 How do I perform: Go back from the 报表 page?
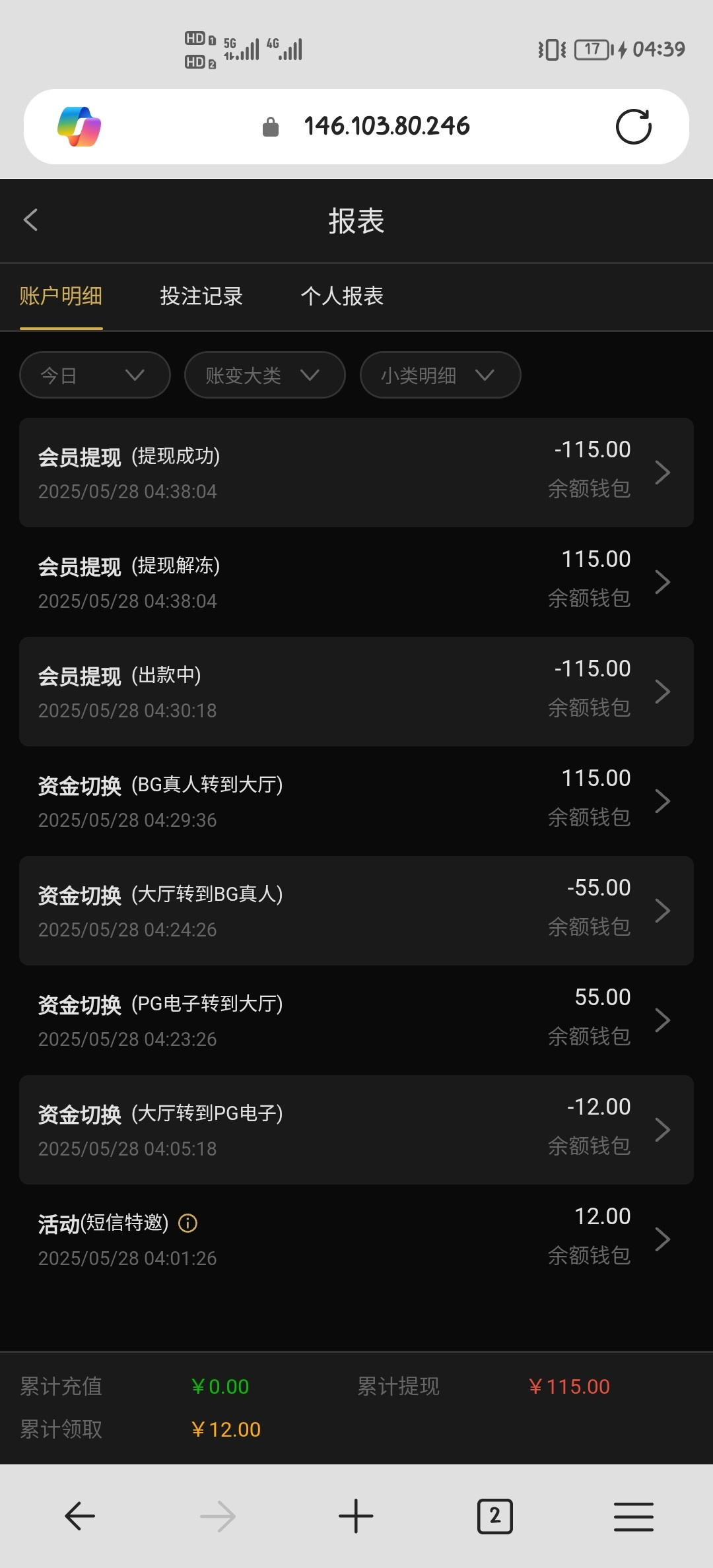tap(30, 220)
